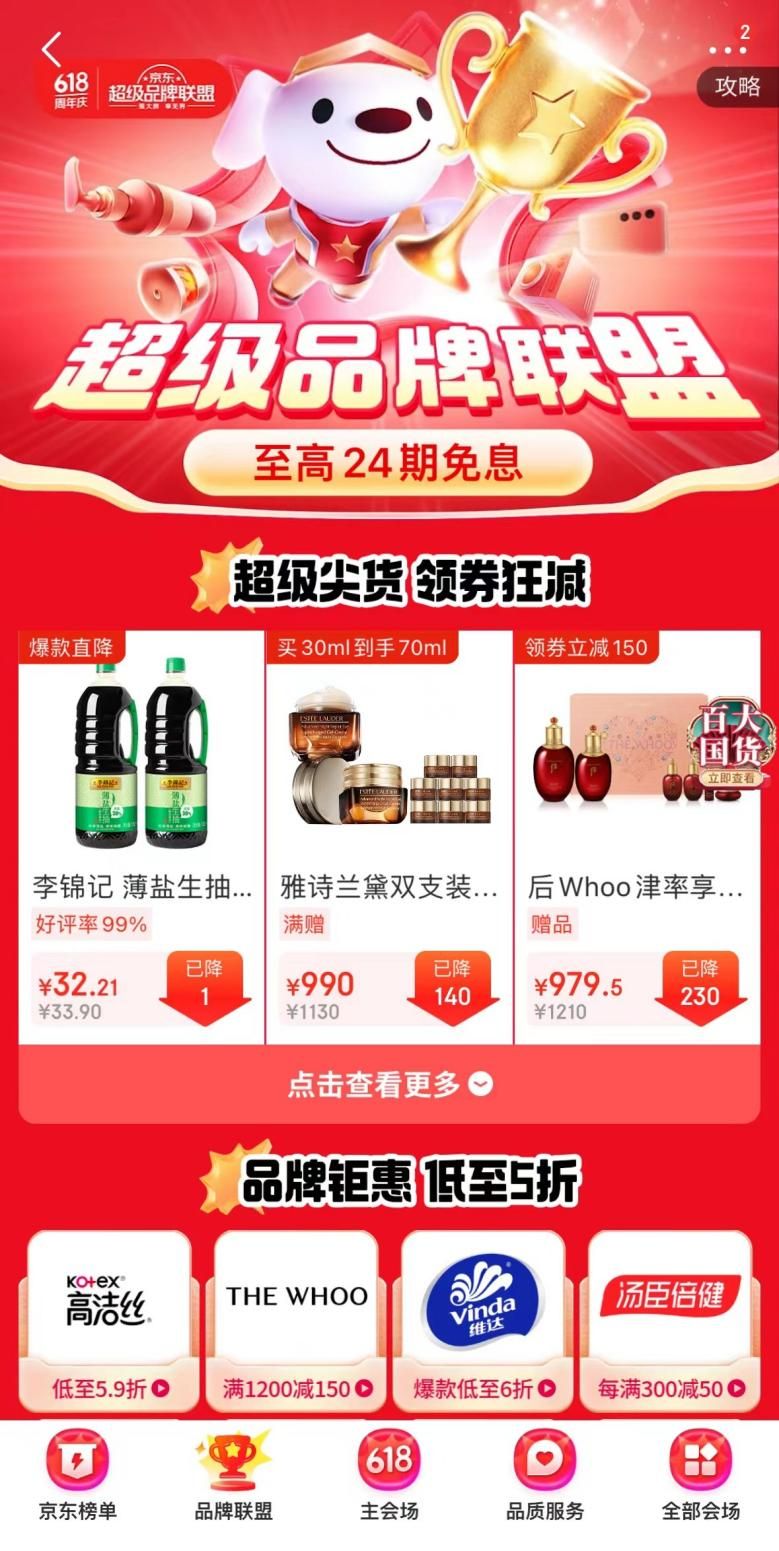Viewport: 779px width, 1551px height.
Task: Switch to 品质服务 tab
Action: pyautogui.click(x=544, y=1476)
